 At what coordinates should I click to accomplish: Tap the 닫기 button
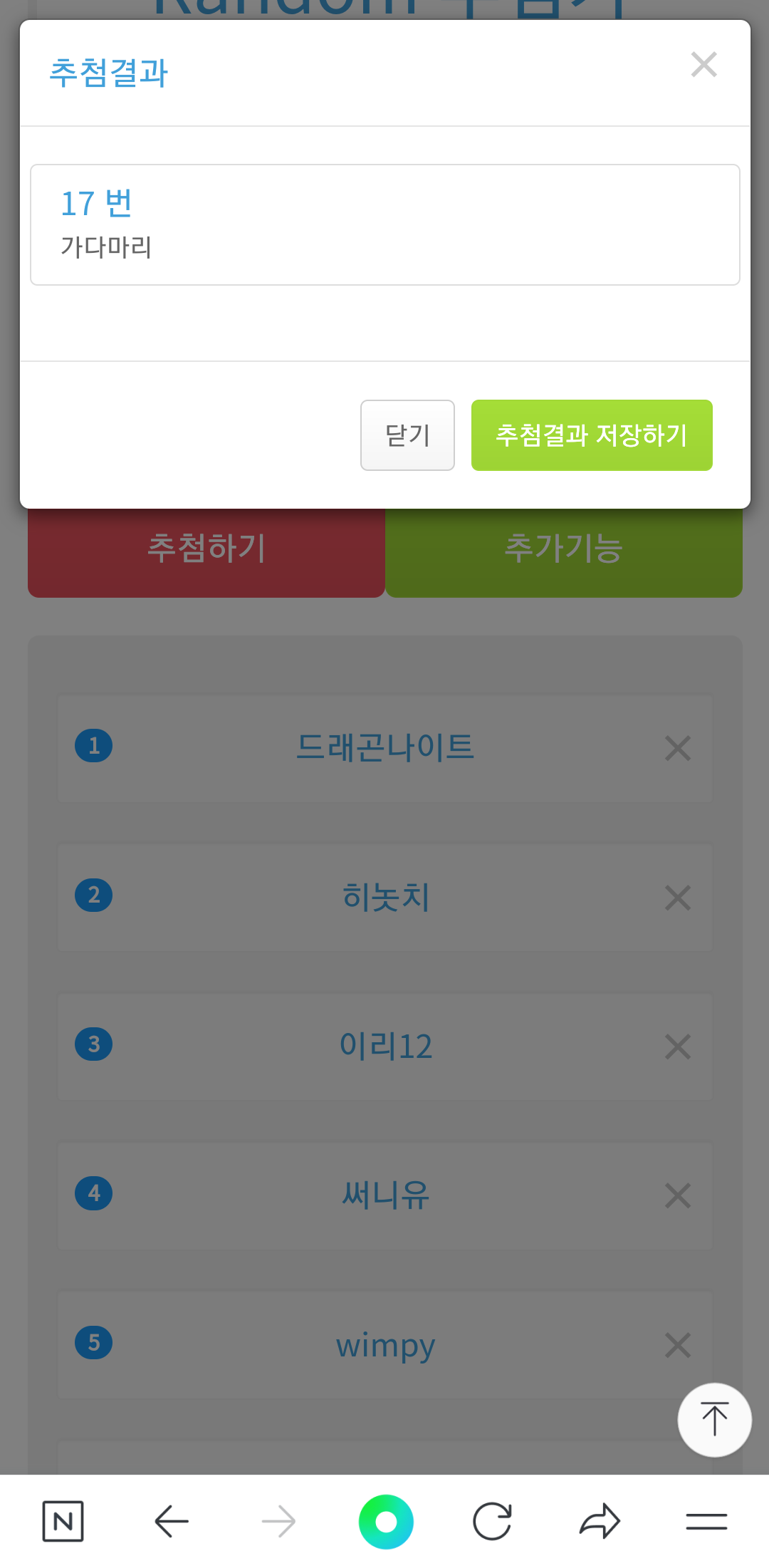point(407,435)
